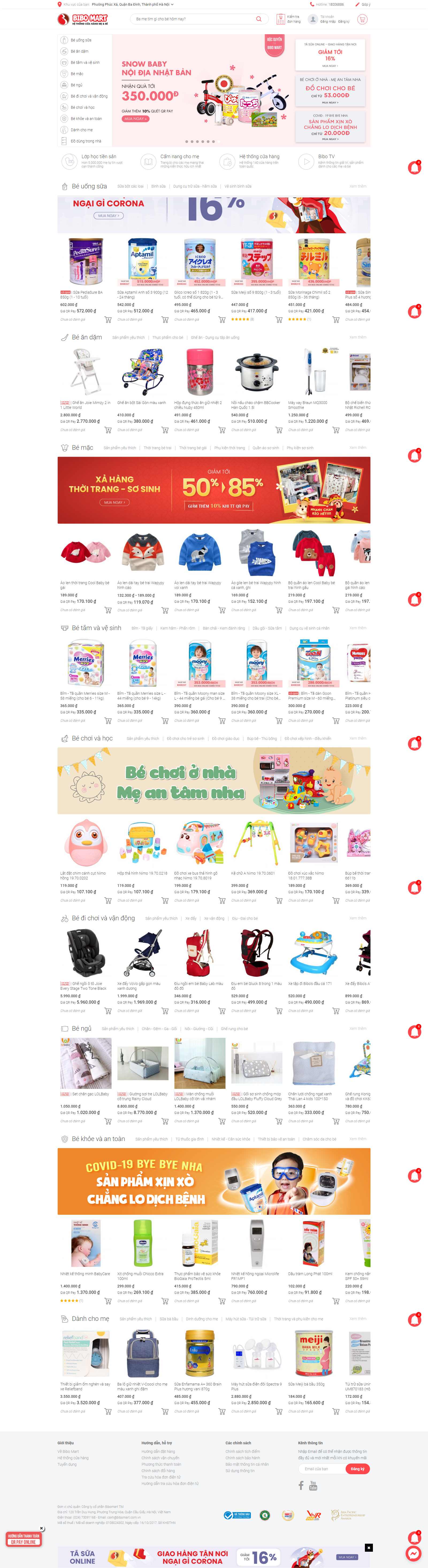Open Sữa PediaSure BA product card

(x=86, y=271)
